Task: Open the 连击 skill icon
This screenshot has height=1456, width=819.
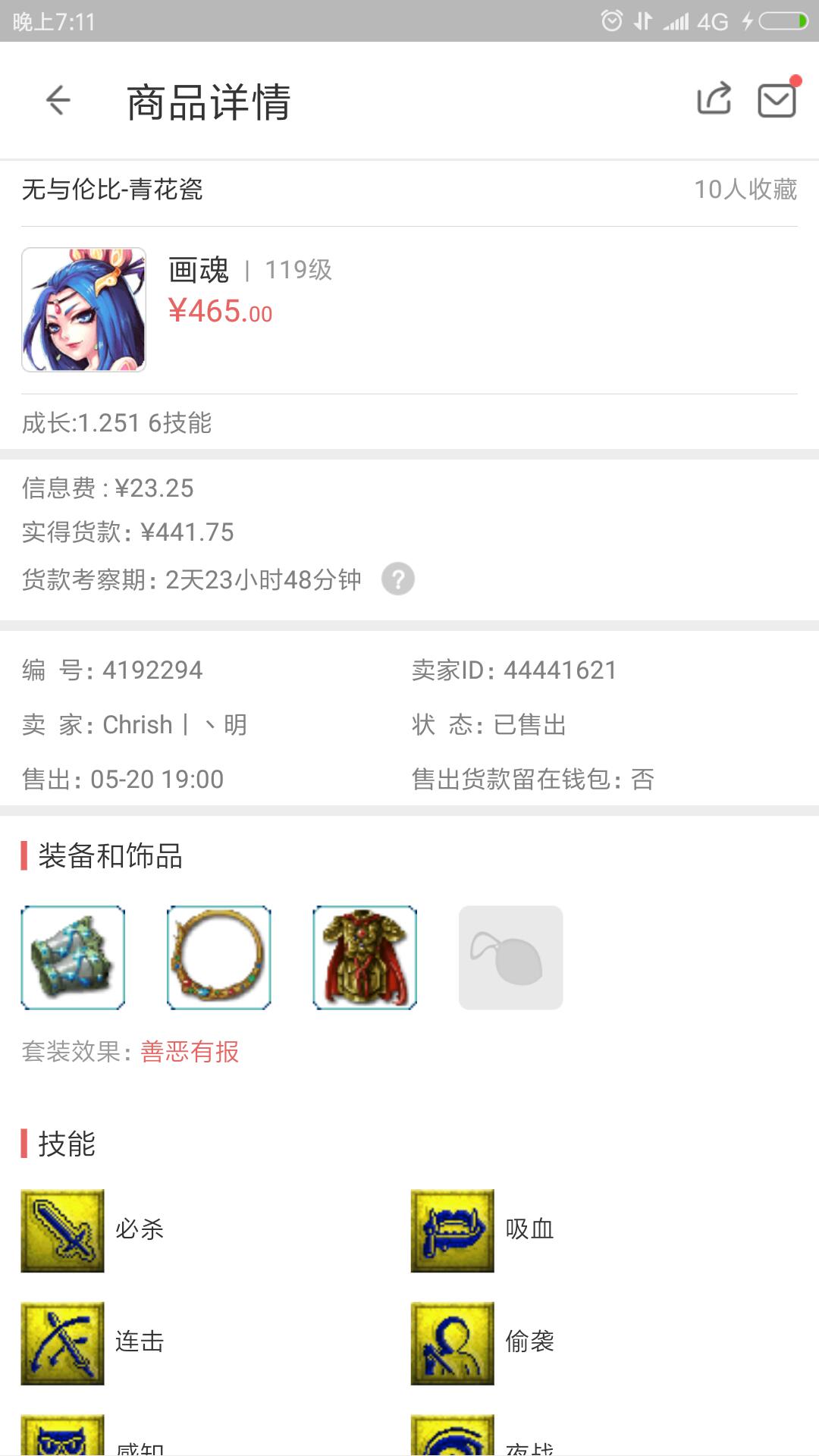Action: click(62, 1343)
